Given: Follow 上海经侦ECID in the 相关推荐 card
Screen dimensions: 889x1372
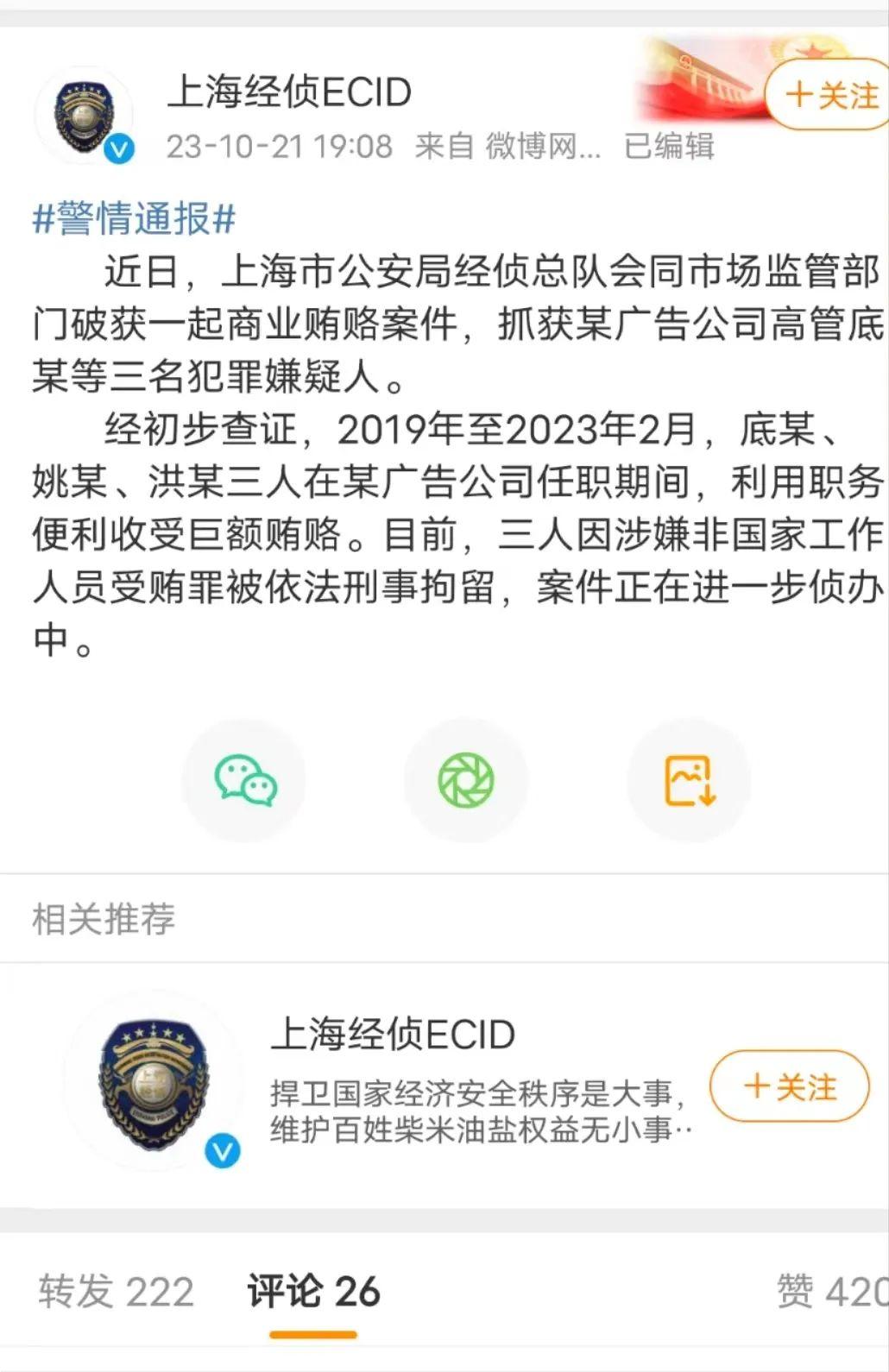Looking at the screenshot, I should coord(789,1086).
